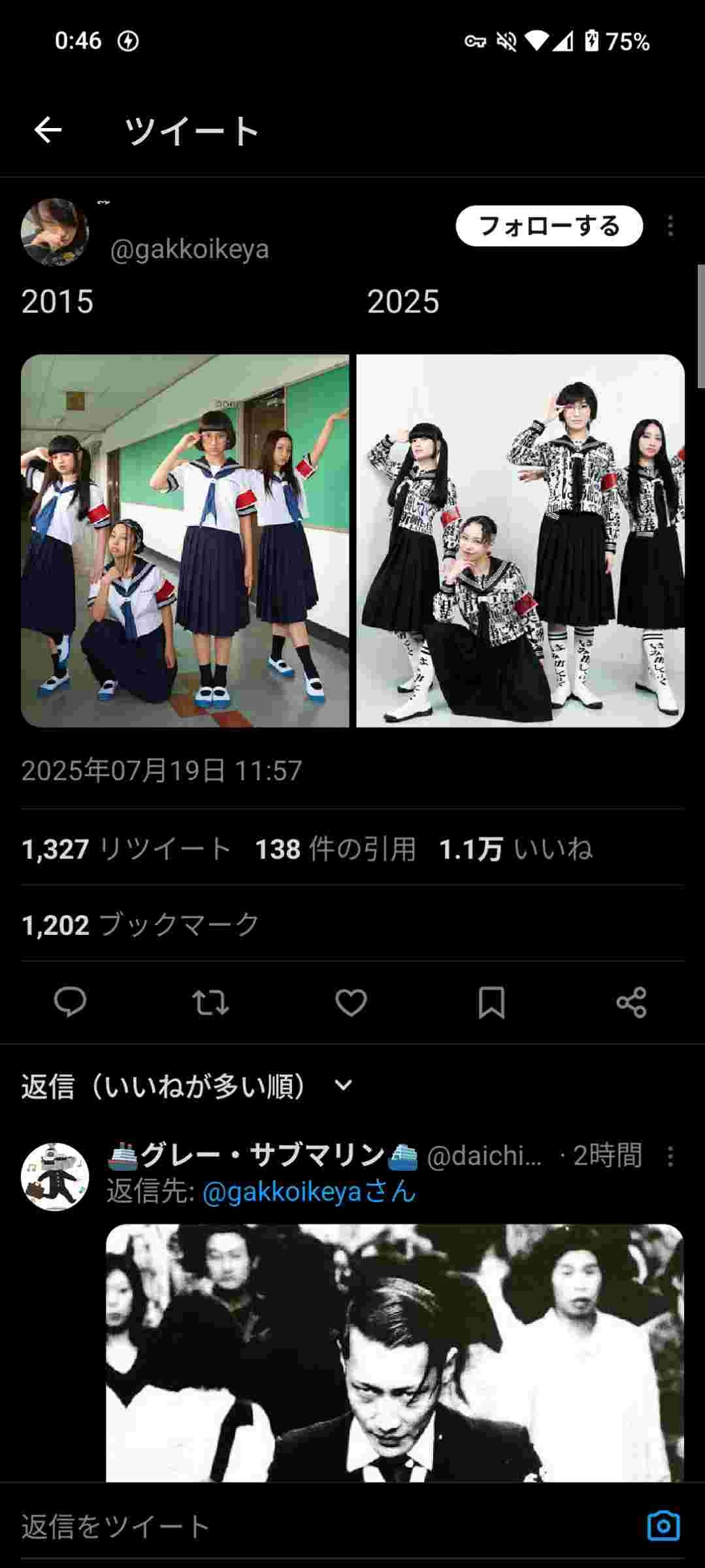Reply to the tweet with the comment icon
Viewport: 705px width, 1568px height.
[x=70, y=1002]
